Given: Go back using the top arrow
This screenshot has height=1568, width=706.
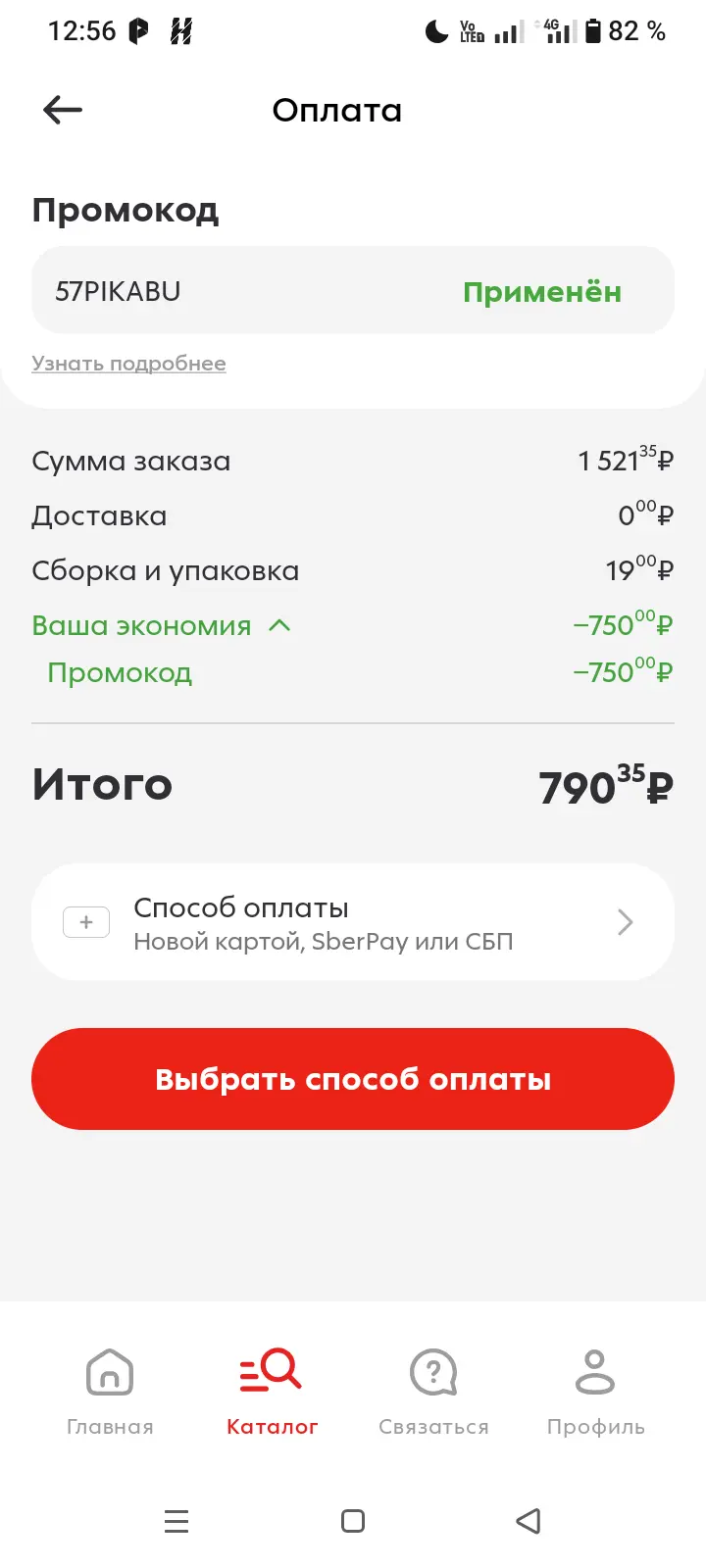Looking at the screenshot, I should [63, 110].
